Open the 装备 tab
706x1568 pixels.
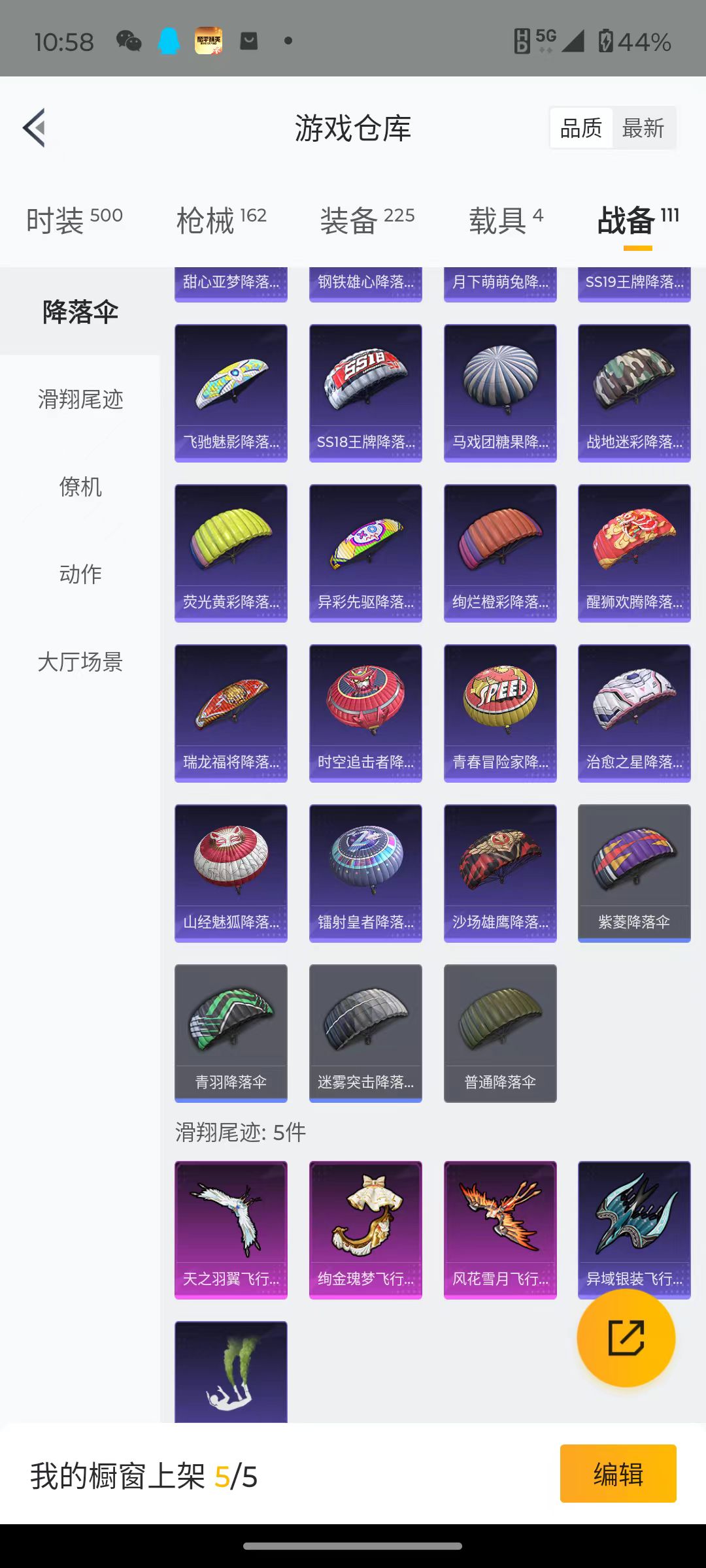pyautogui.click(x=367, y=220)
